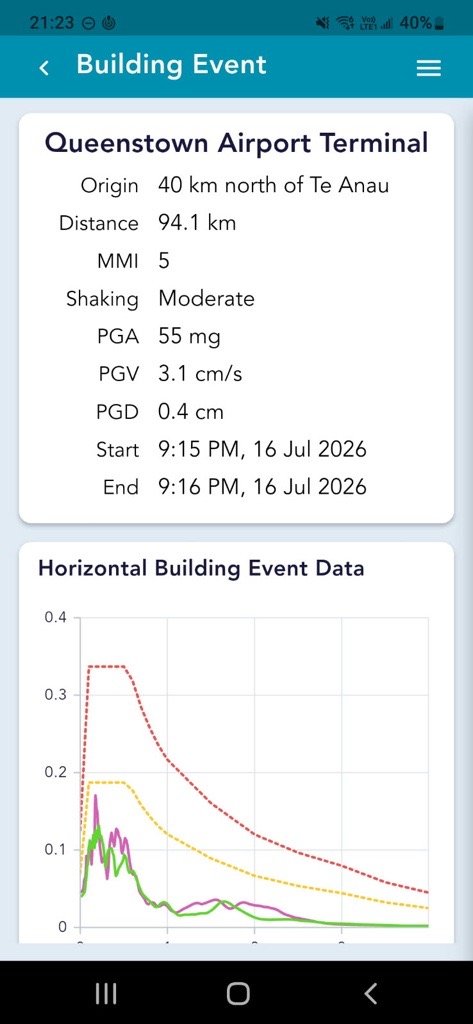Image resolution: width=473 pixels, height=1024 pixels.
Task: Tap the system home button
Action: pos(238,993)
